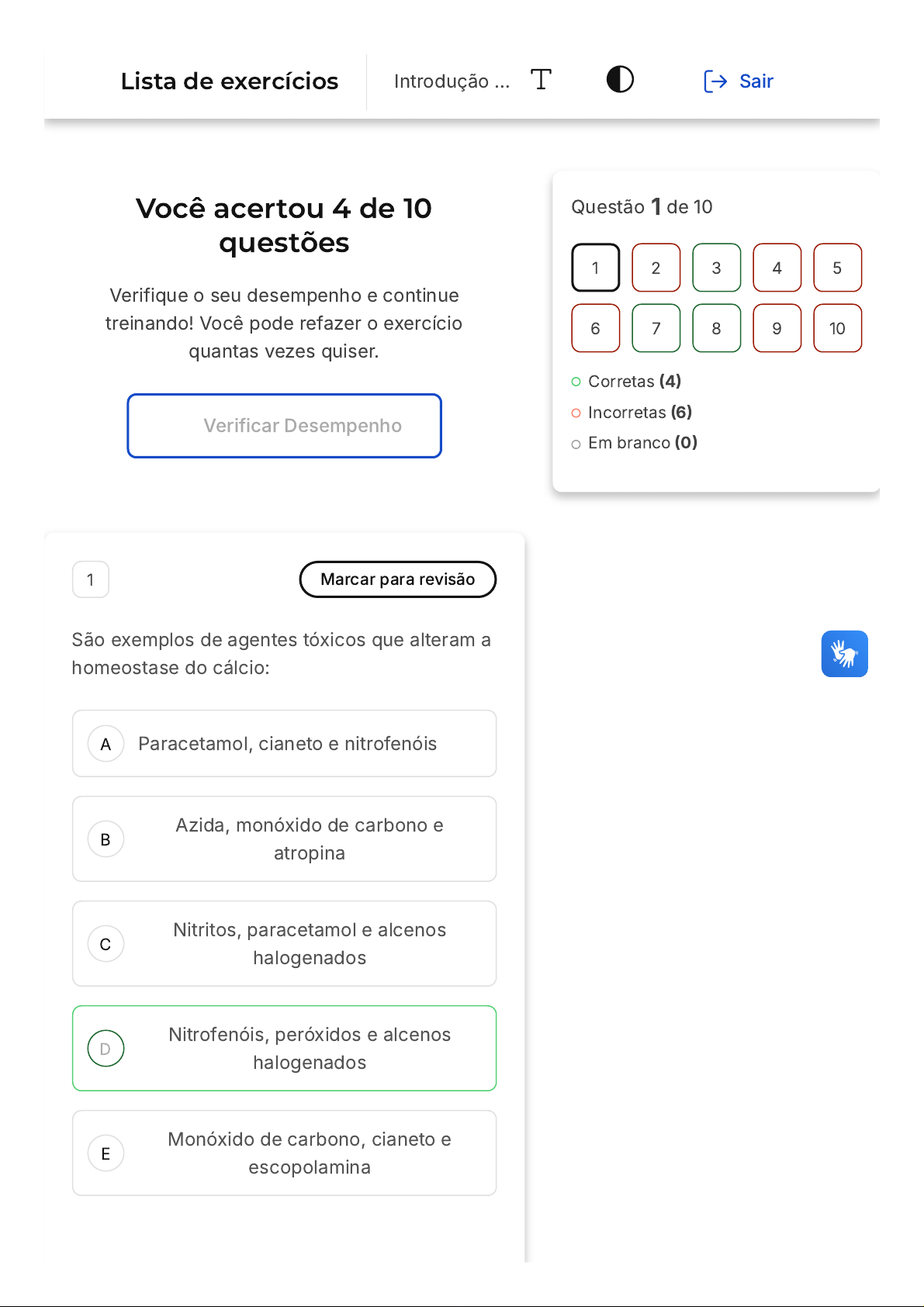Choose answer B Azida, monóxido de carbono
Image resolution: width=924 pixels, height=1307 pixels.
pos(284,838)
